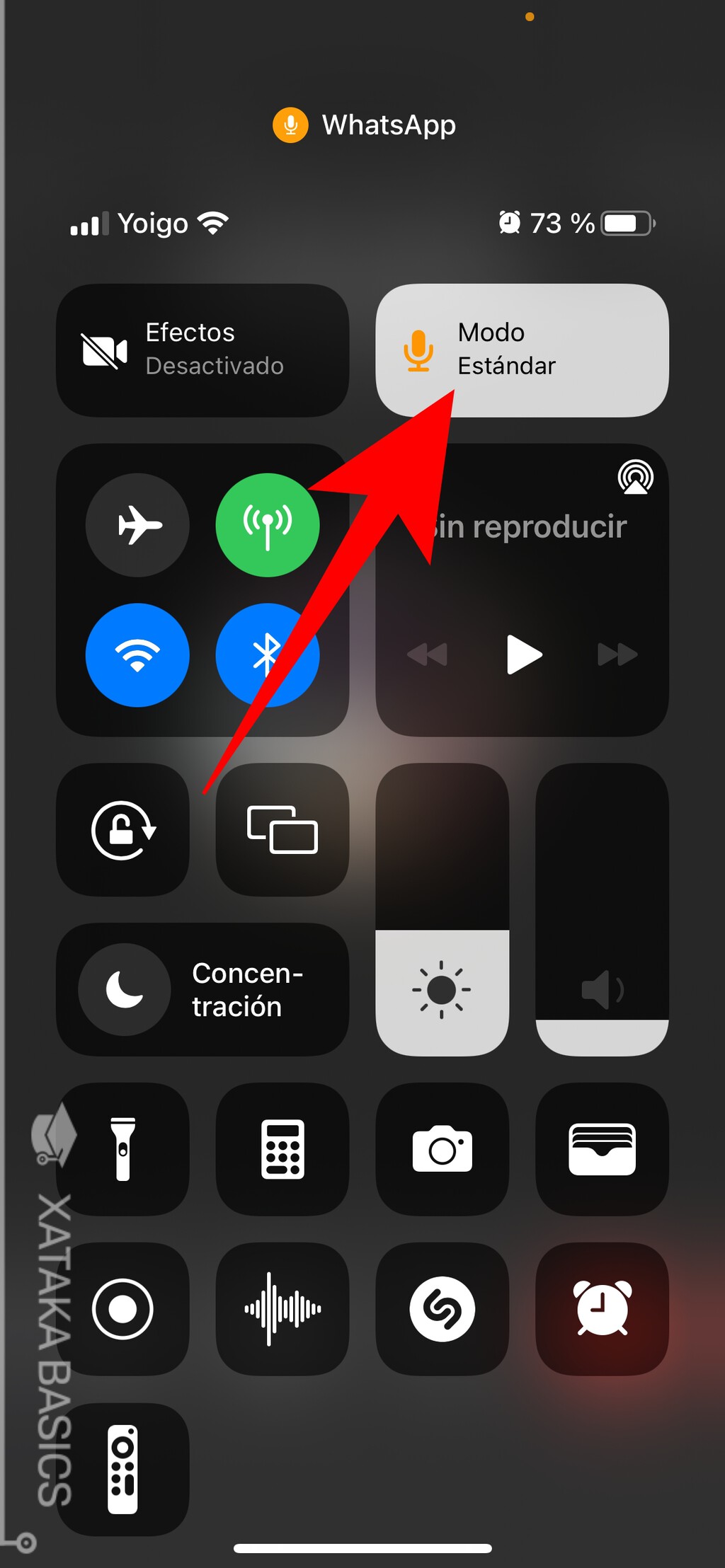Open the Modo Estándar microphone mode selector
The image size is (725, 1568).
(524, 348)
